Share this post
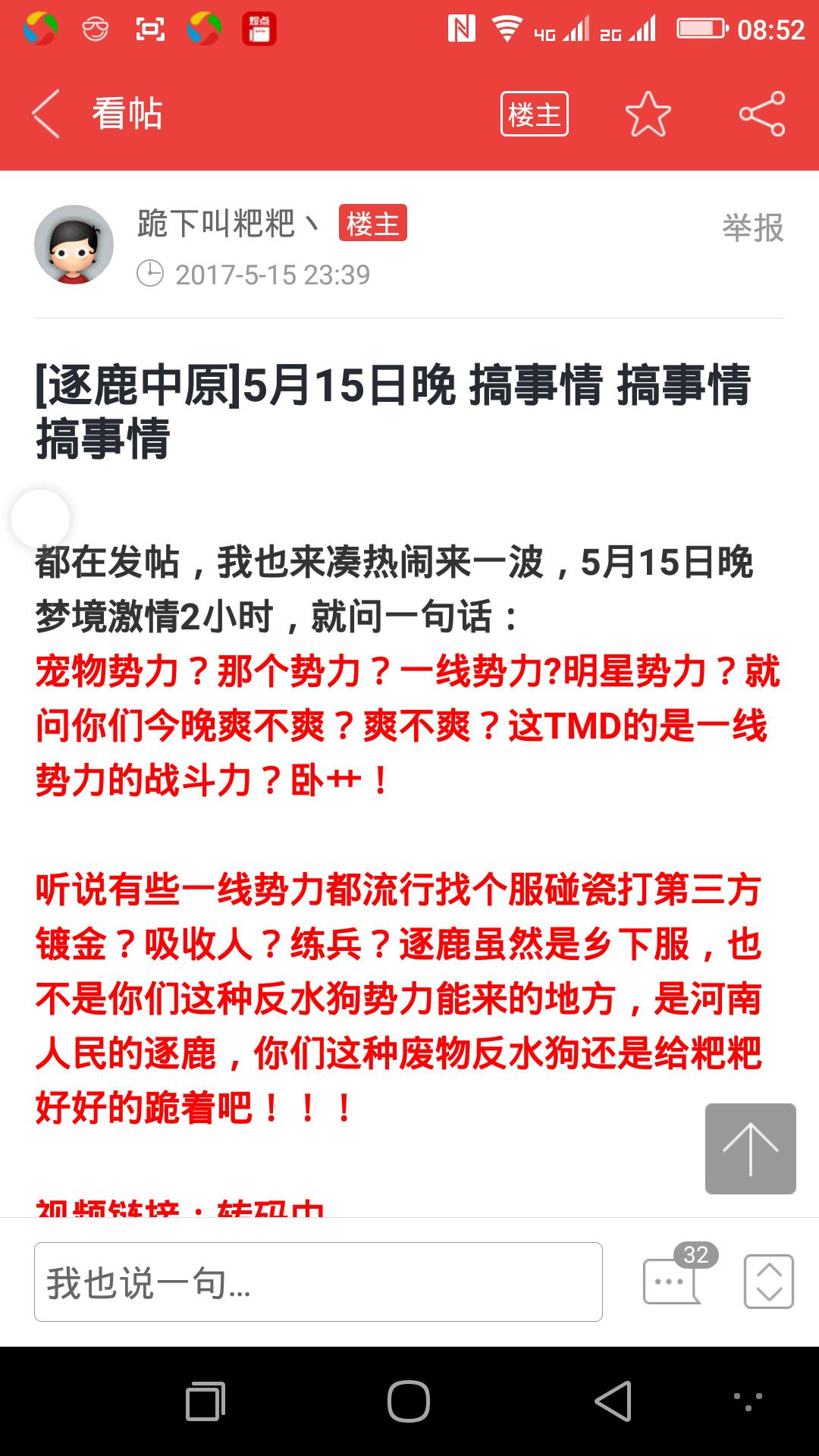The width and height of the screenshot is (819, 1456). (762, 114)
